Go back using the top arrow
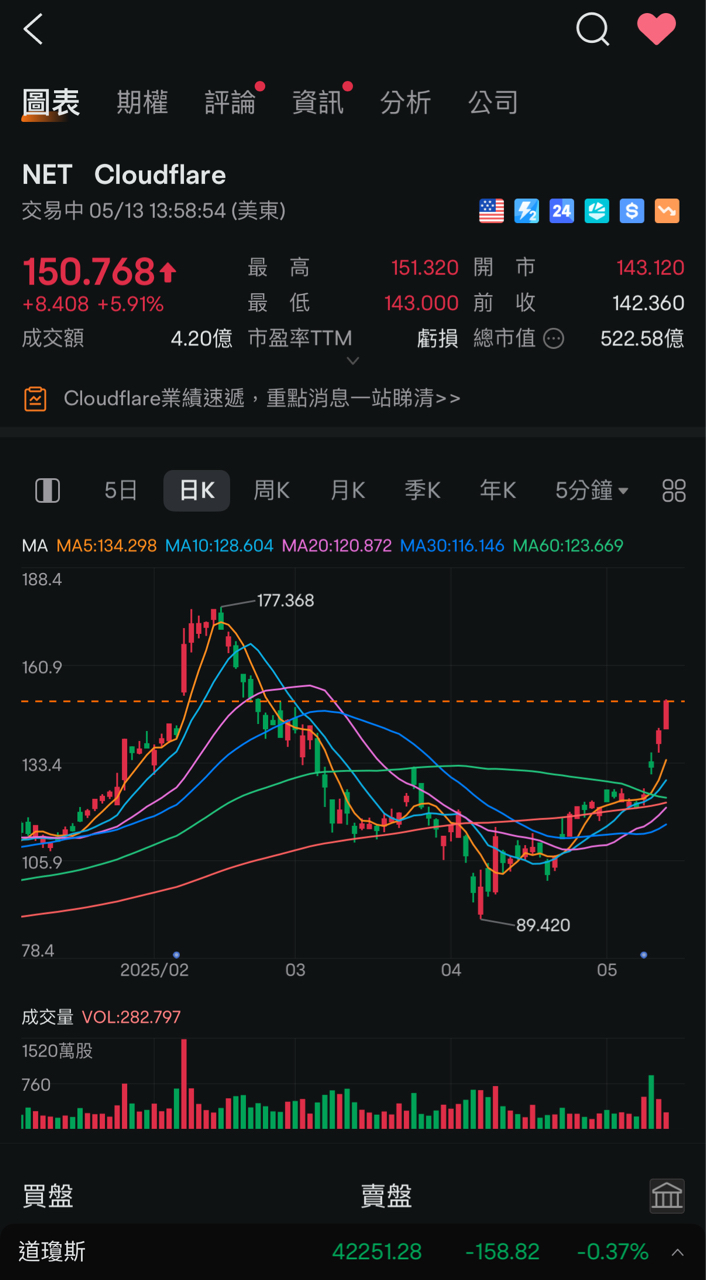Screen dimensions: 706x1280 34,30
